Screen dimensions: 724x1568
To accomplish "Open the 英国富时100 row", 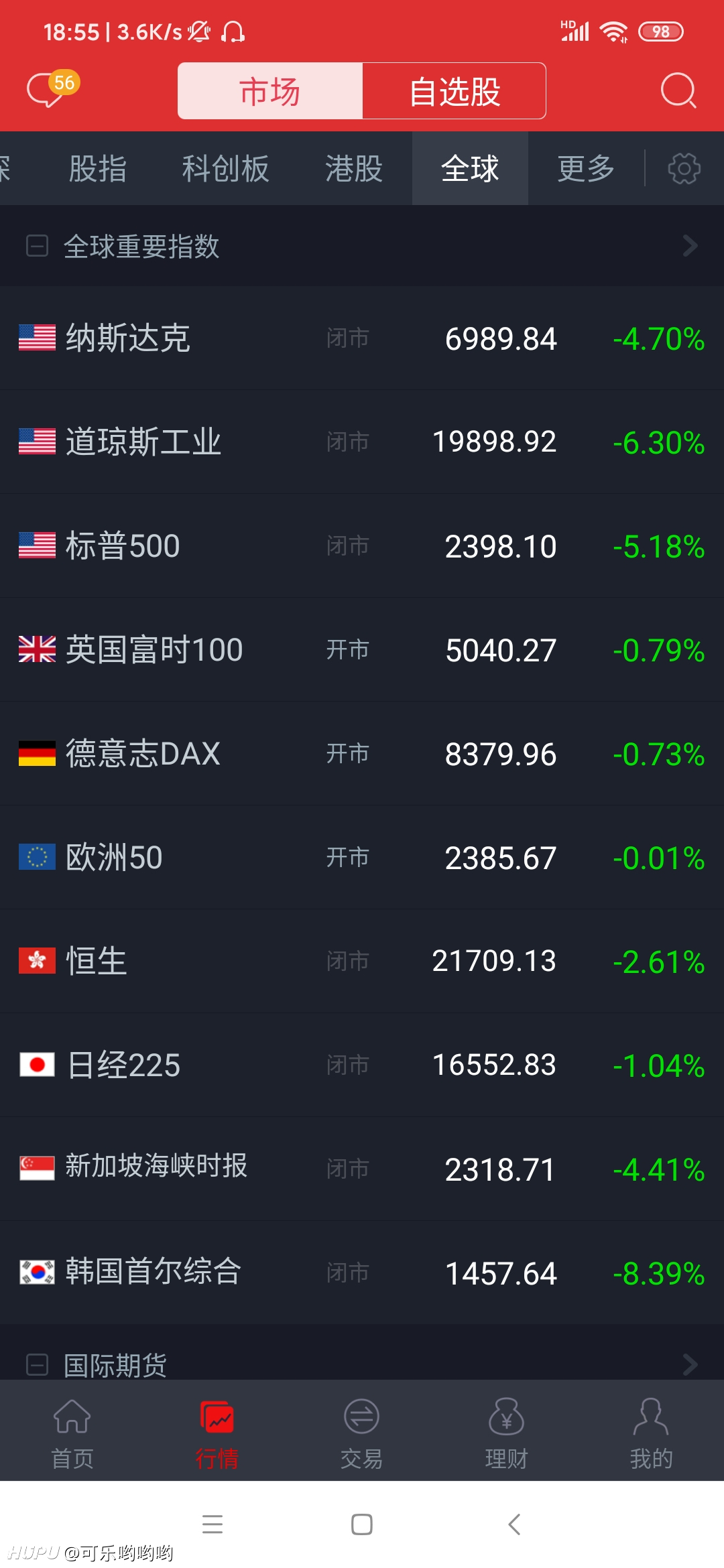I will pyautogui.click(x=362, y=649).
